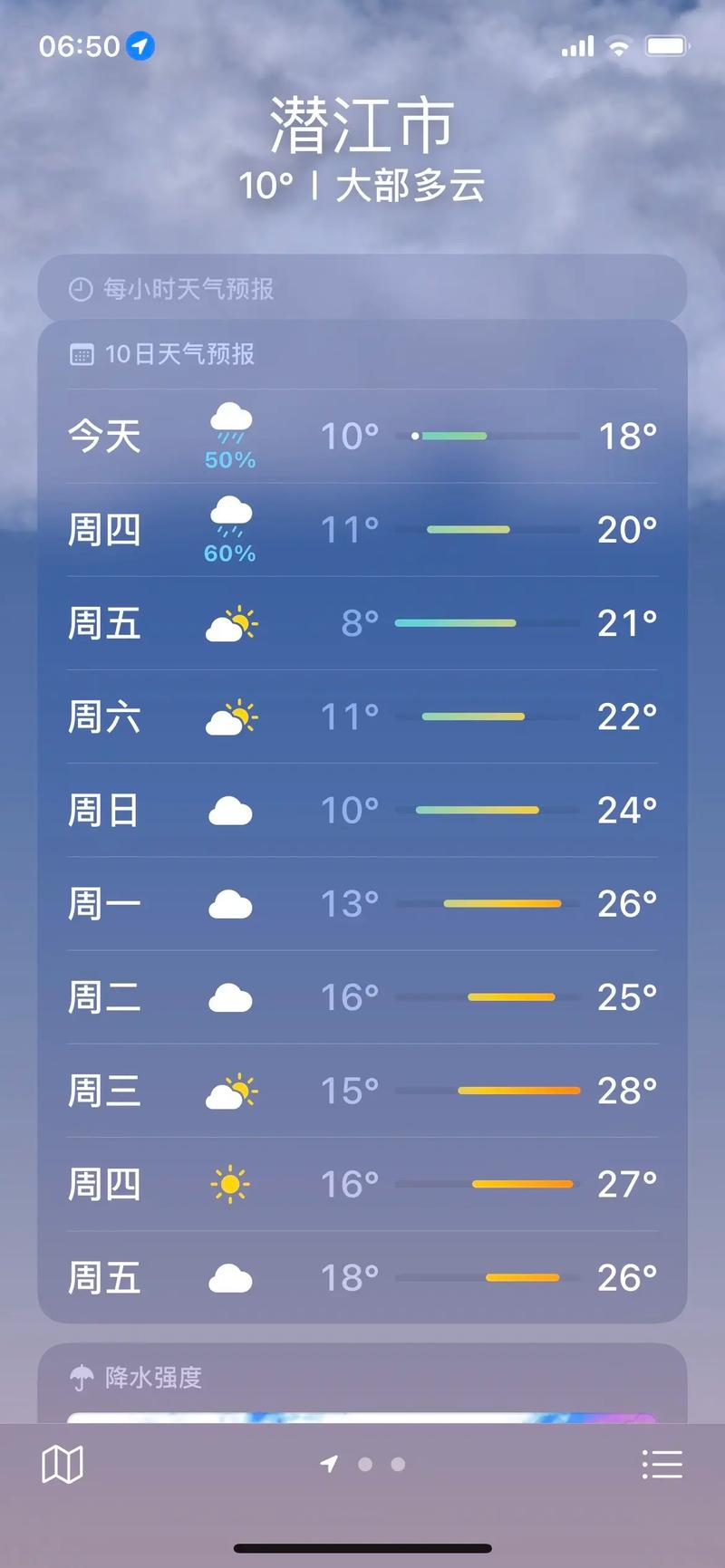Tap the third page dot at the bottom

pos(397,1464)
